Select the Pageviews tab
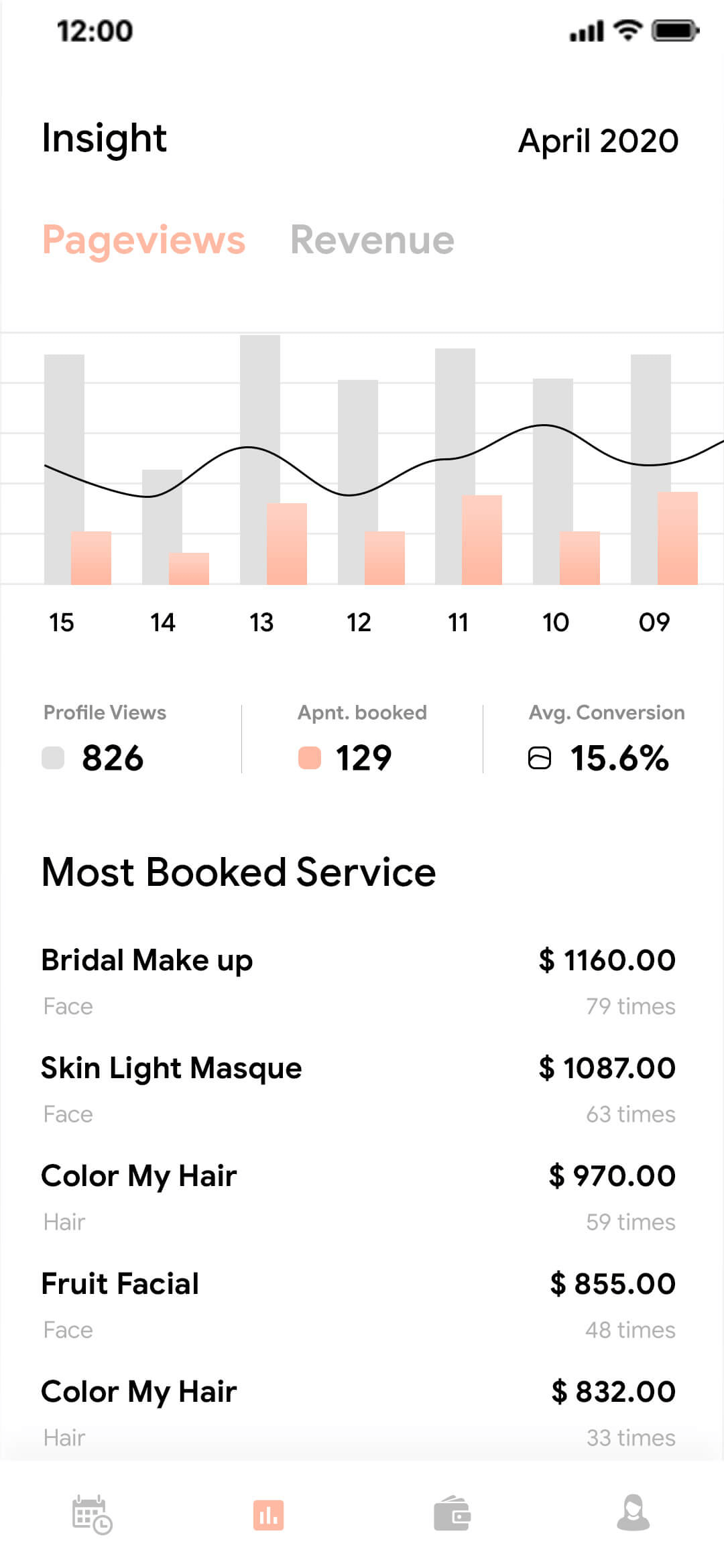 tap(143, 240)
